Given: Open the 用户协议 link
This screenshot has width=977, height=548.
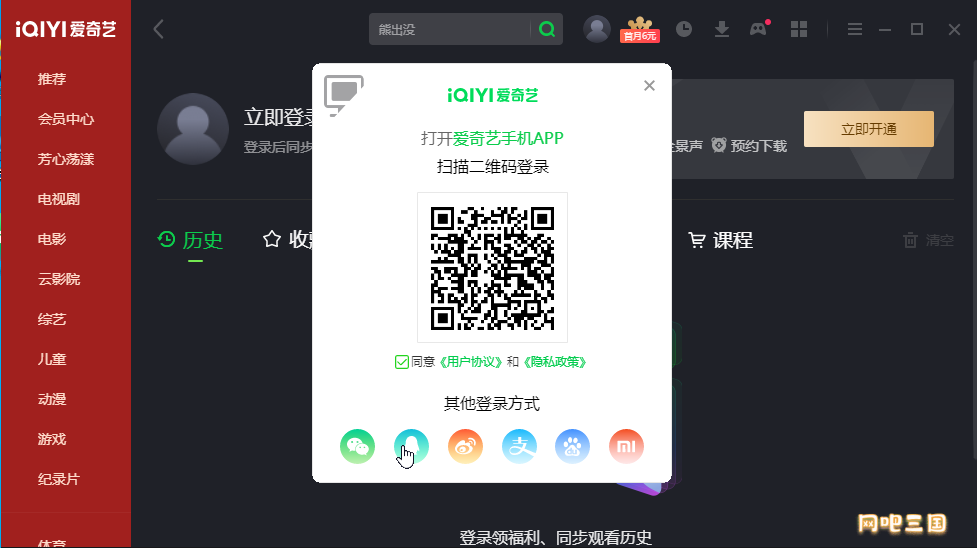Looking at the screenshot, I should coord(470,362).
